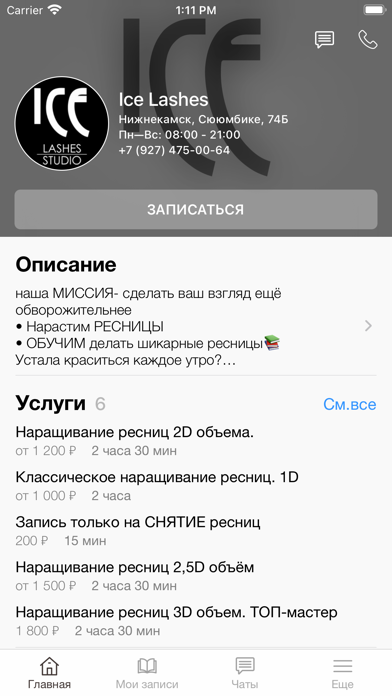Open Наращивание ресниц 3D объем ТОП-мастер
This screenshot has width=392, height=696.
(x=196, y=621)
